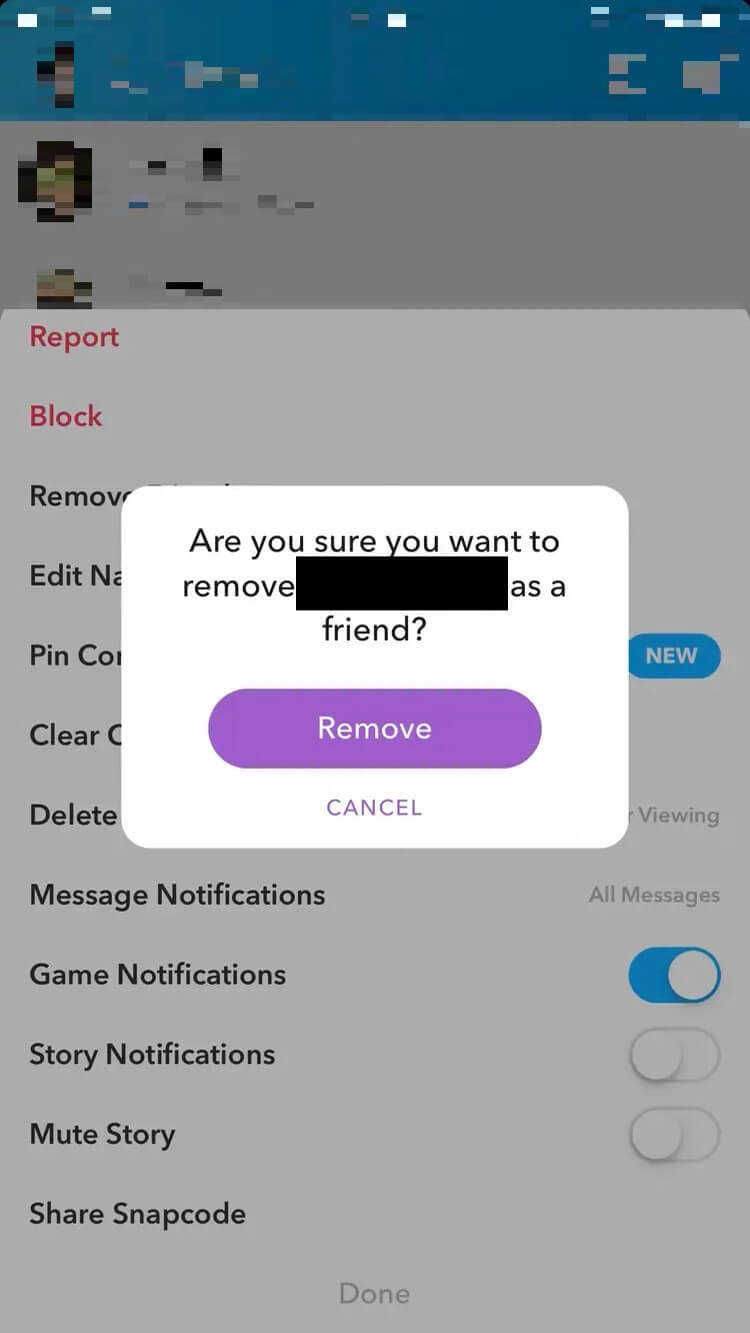Turn on Mute Story

[674, 1134]
